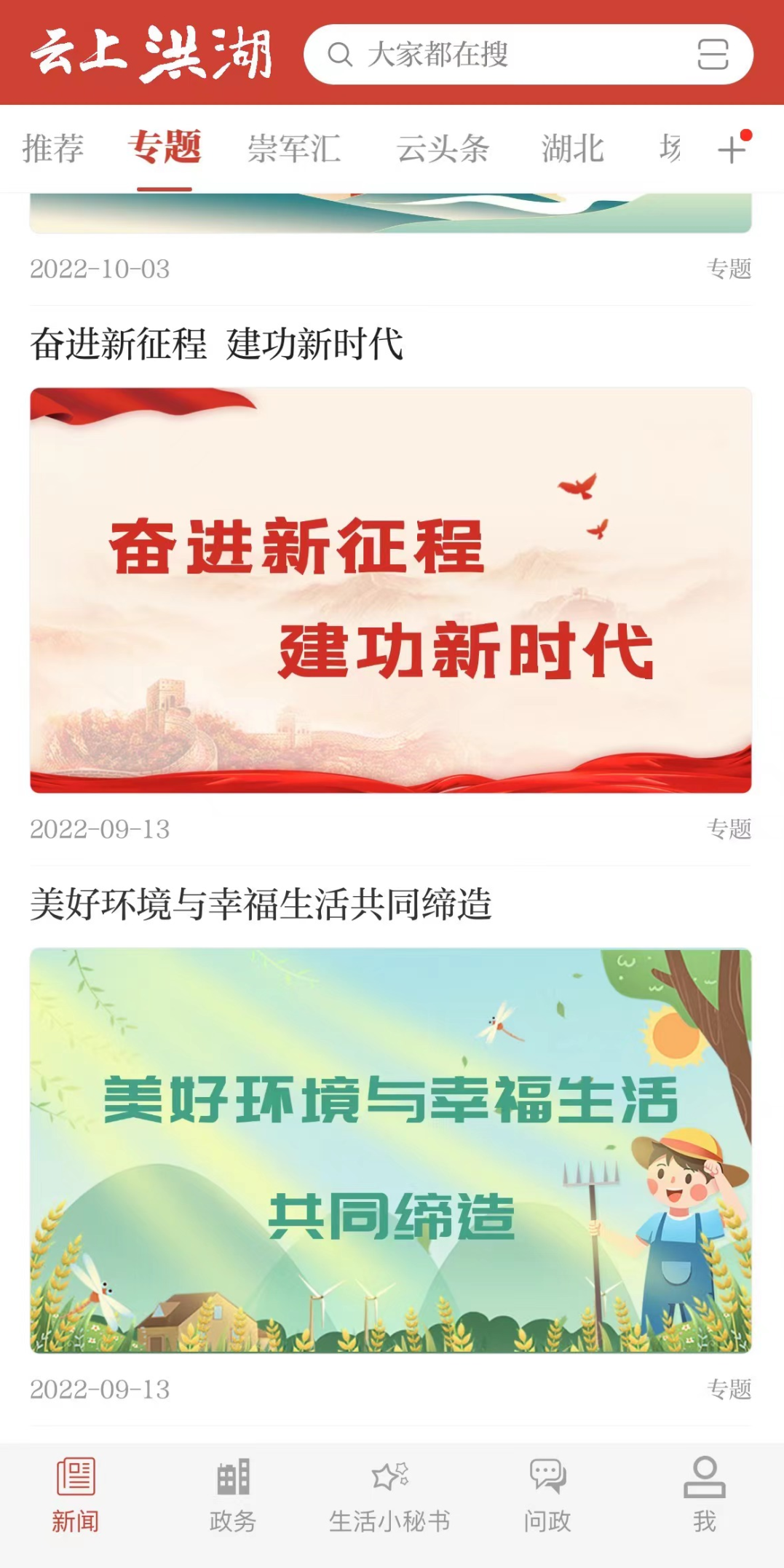This screenshot has height=1568, width=784.
Task: Tap the 大家都在搜 search box
Action: 495,55
